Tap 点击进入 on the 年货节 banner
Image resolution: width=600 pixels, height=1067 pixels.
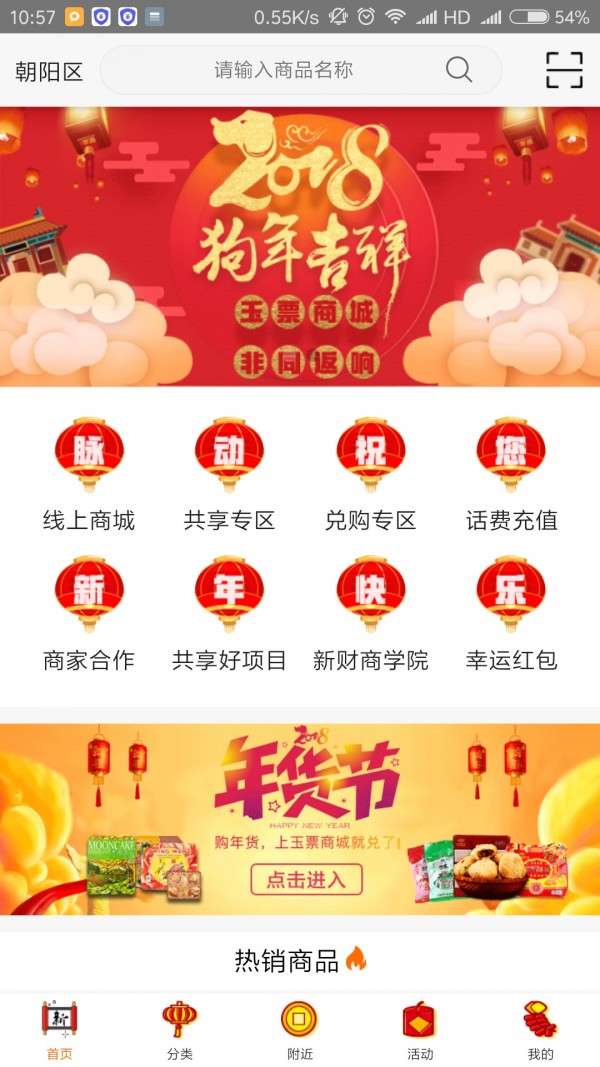(306, 880)
